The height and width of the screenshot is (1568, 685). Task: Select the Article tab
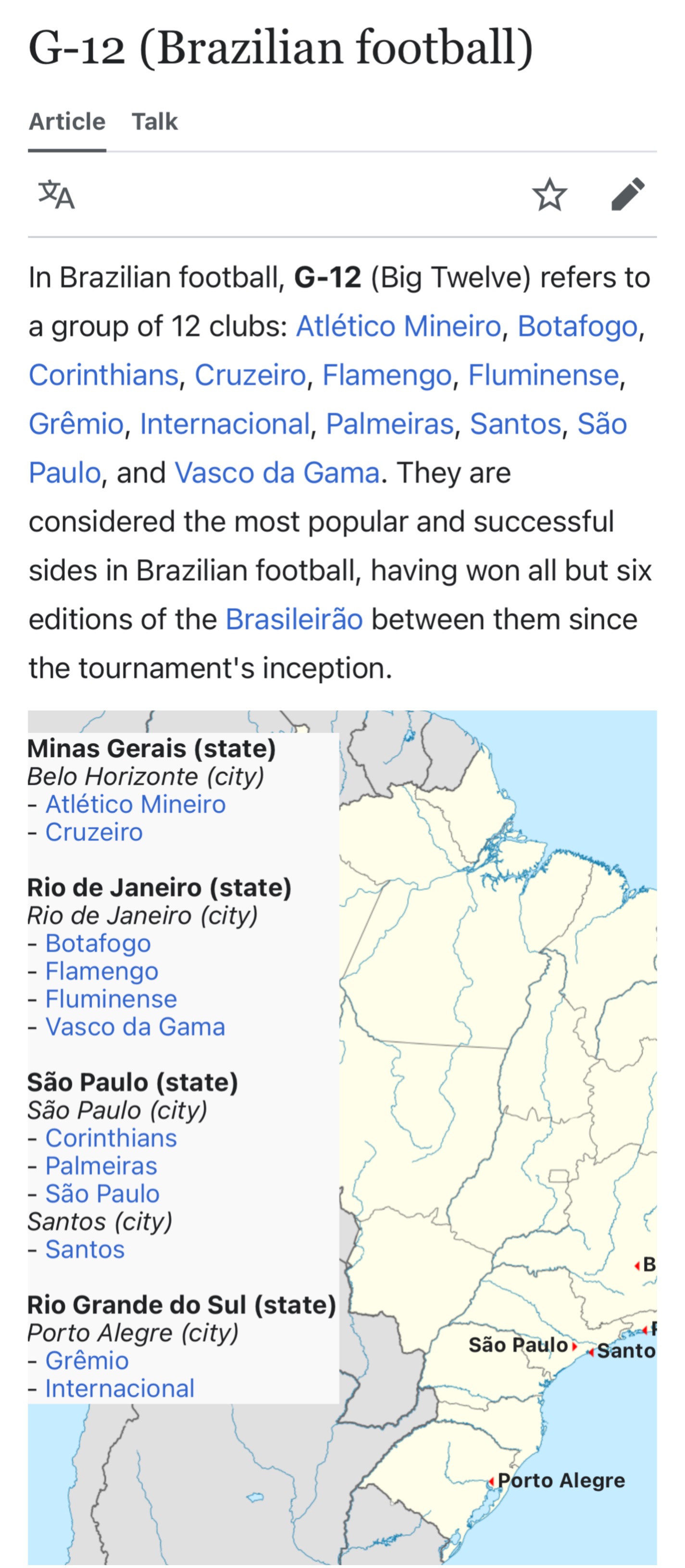coord(67,122)
